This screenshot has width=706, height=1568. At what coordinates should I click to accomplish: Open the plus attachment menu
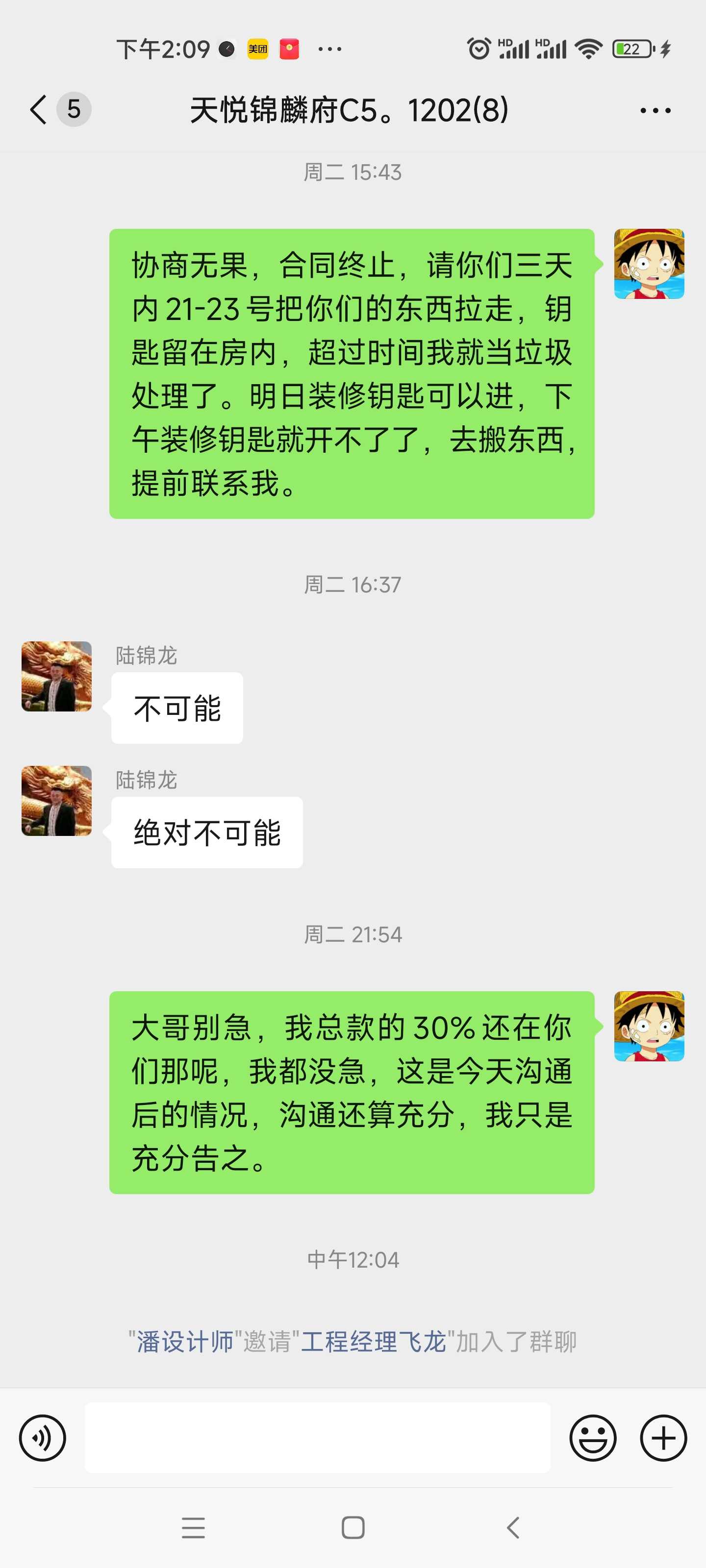click(663, 1438)
